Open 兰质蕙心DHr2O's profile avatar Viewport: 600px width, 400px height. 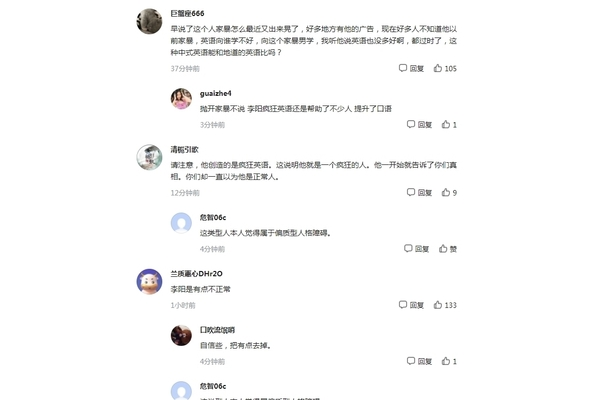tap(149, 281)
